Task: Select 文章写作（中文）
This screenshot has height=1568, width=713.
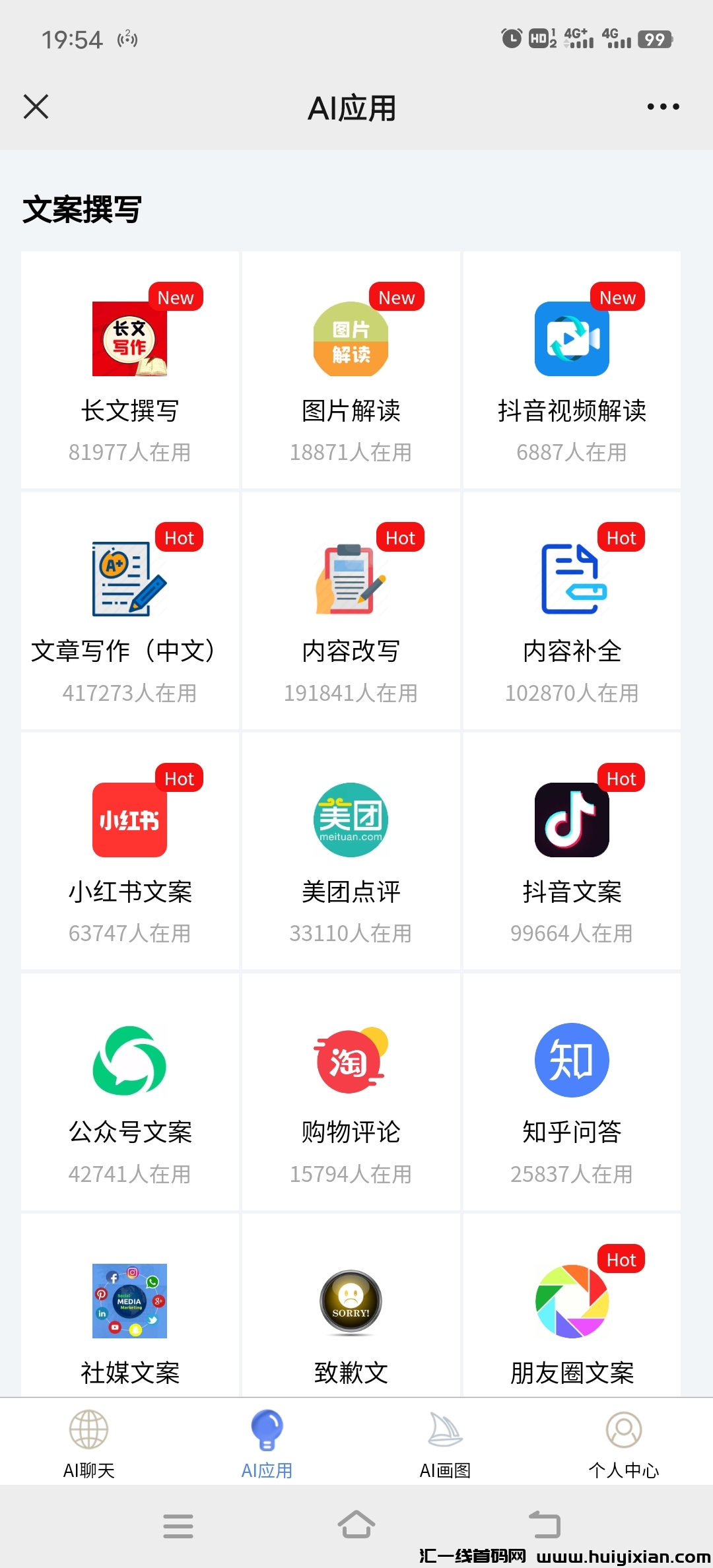Action: [130, 610]
